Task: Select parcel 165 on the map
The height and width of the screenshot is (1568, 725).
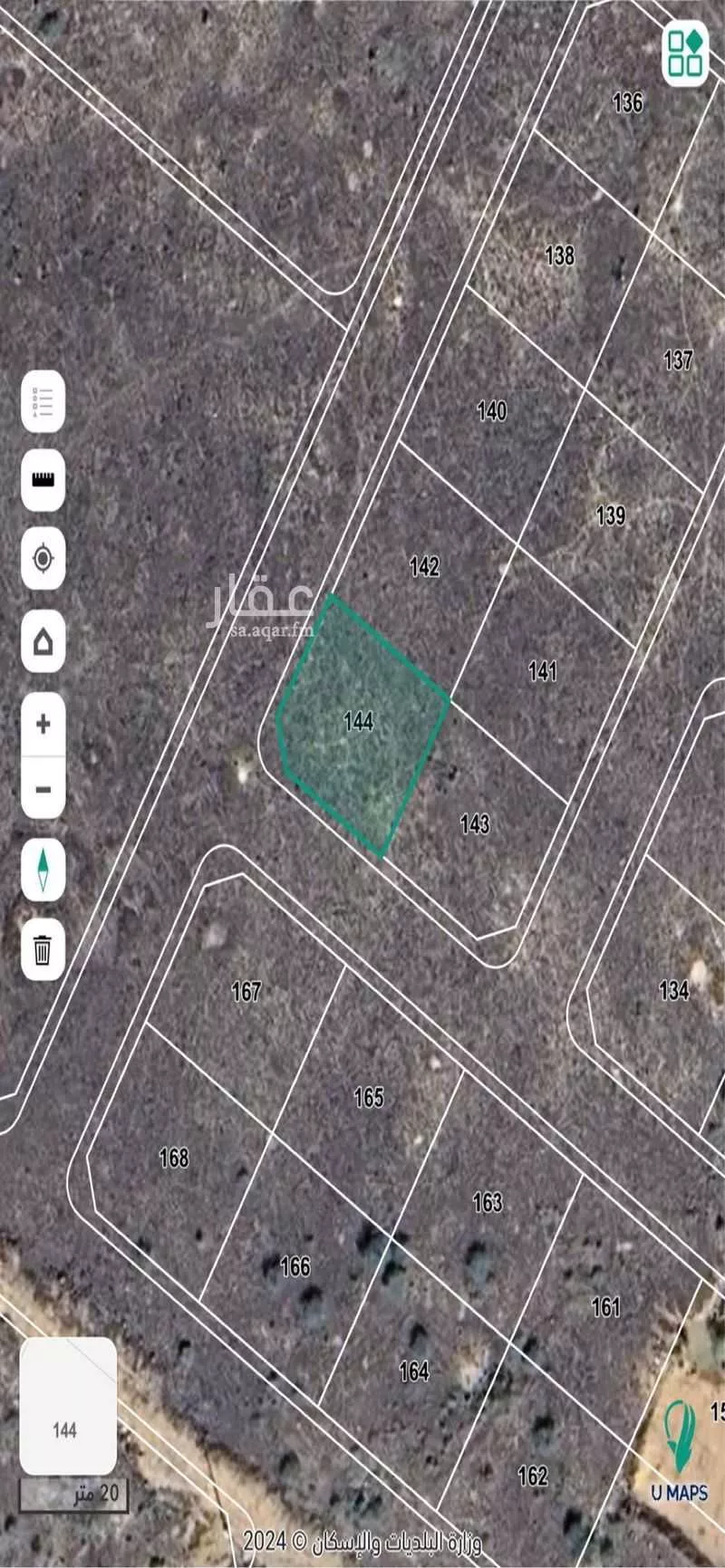Action: click(369, 1097)
